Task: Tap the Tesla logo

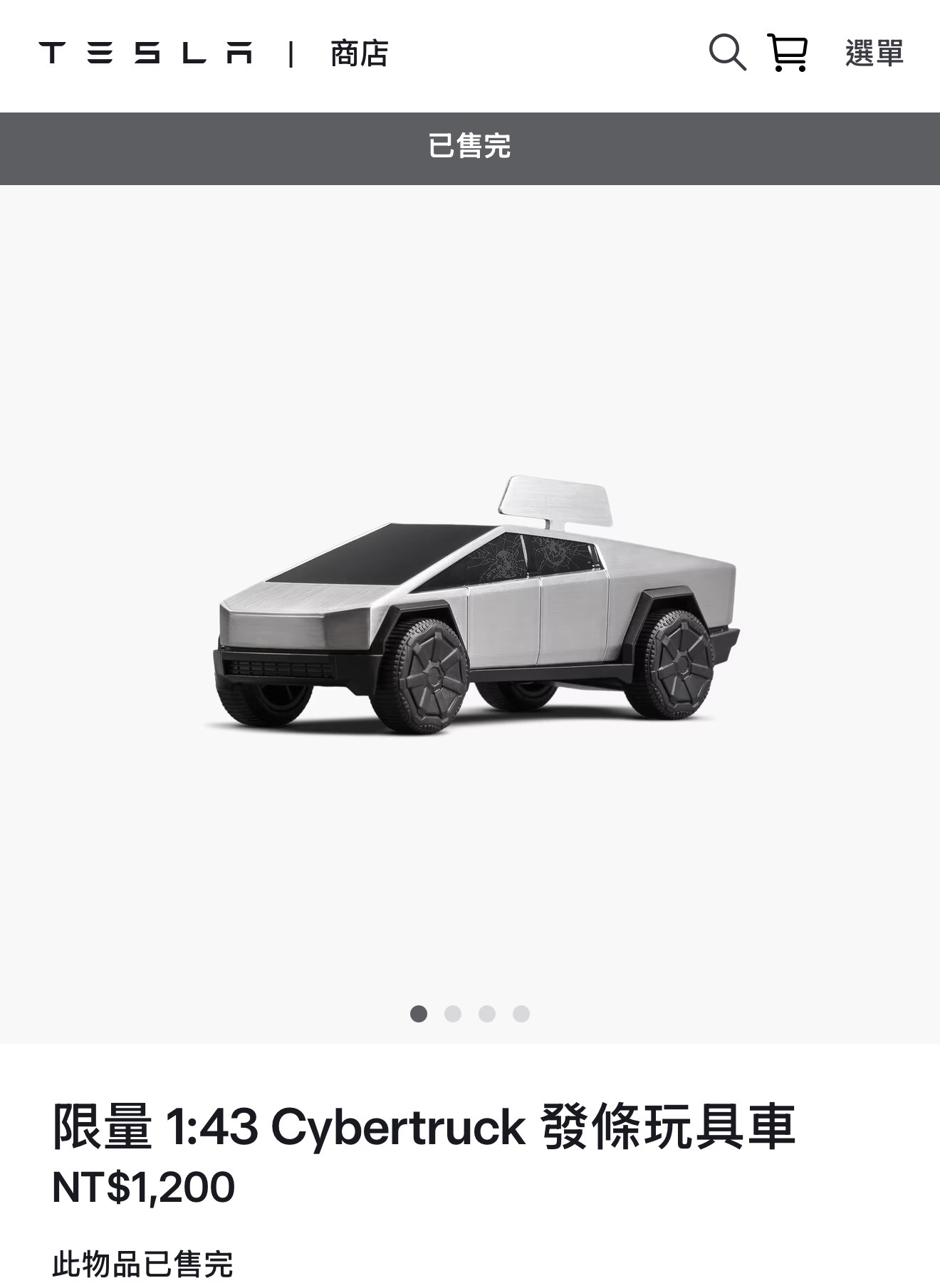Action: click(x=145, y=53)
